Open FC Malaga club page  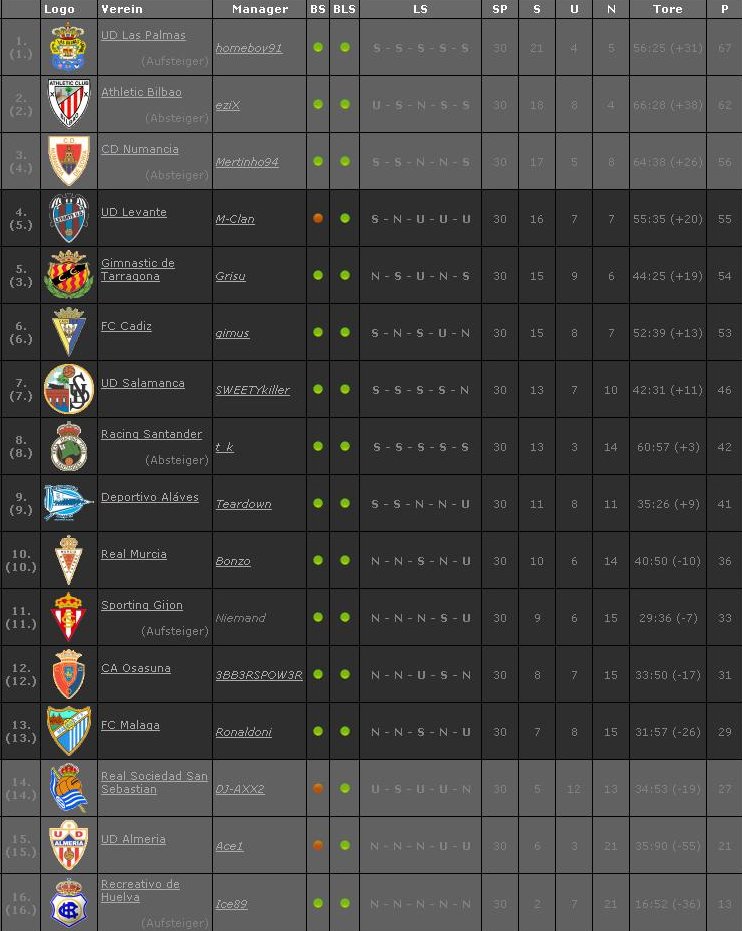tap(130, 726)
